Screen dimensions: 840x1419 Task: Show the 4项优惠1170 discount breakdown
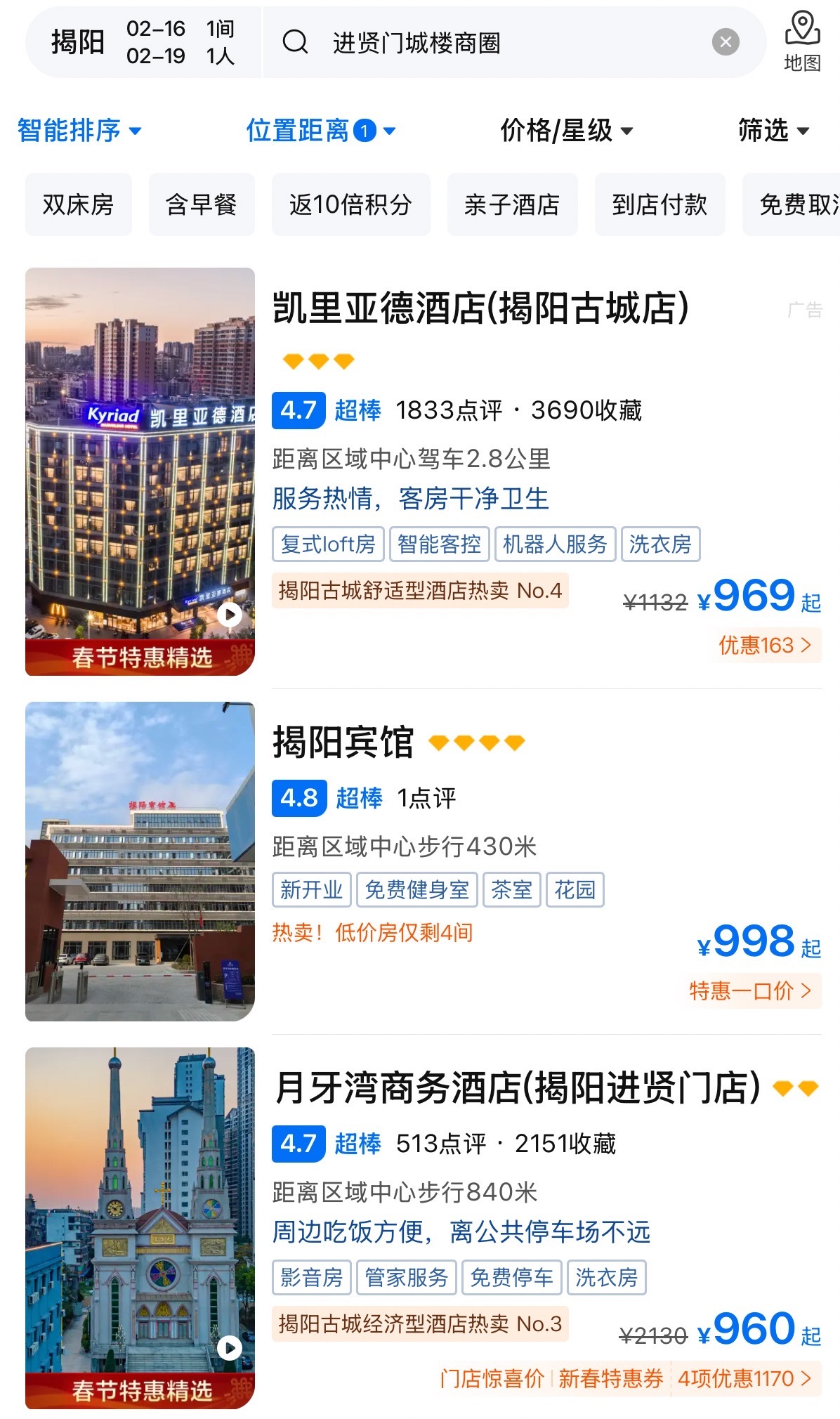(744, 1378)
